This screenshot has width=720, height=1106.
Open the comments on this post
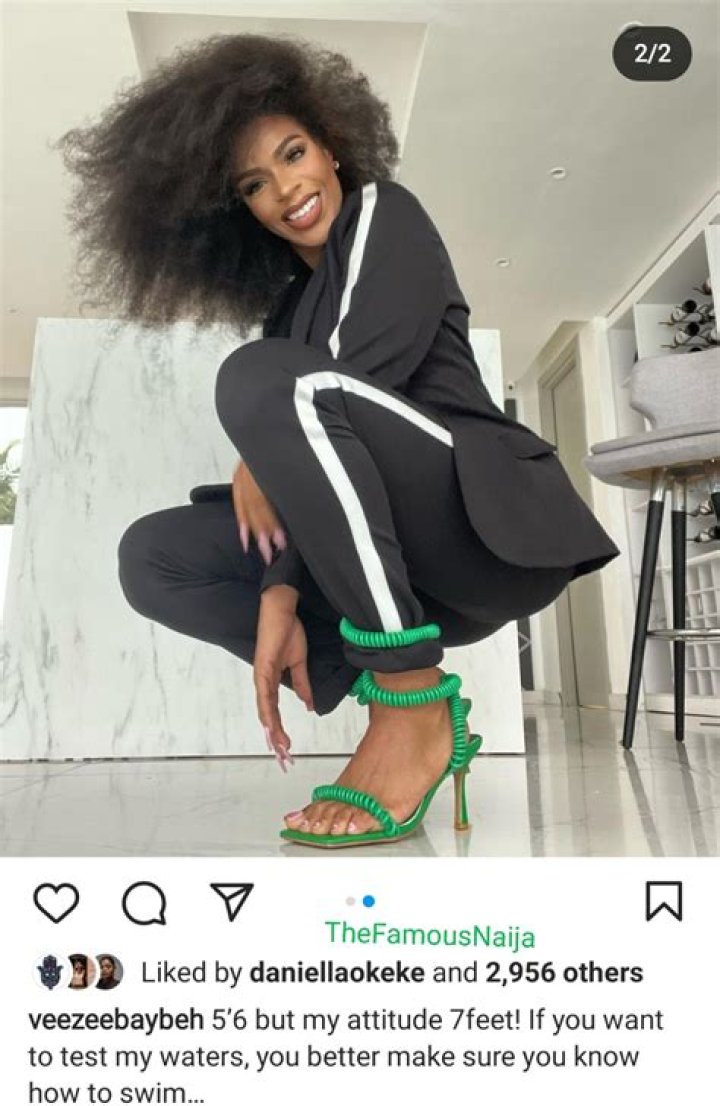pos(143,903)
